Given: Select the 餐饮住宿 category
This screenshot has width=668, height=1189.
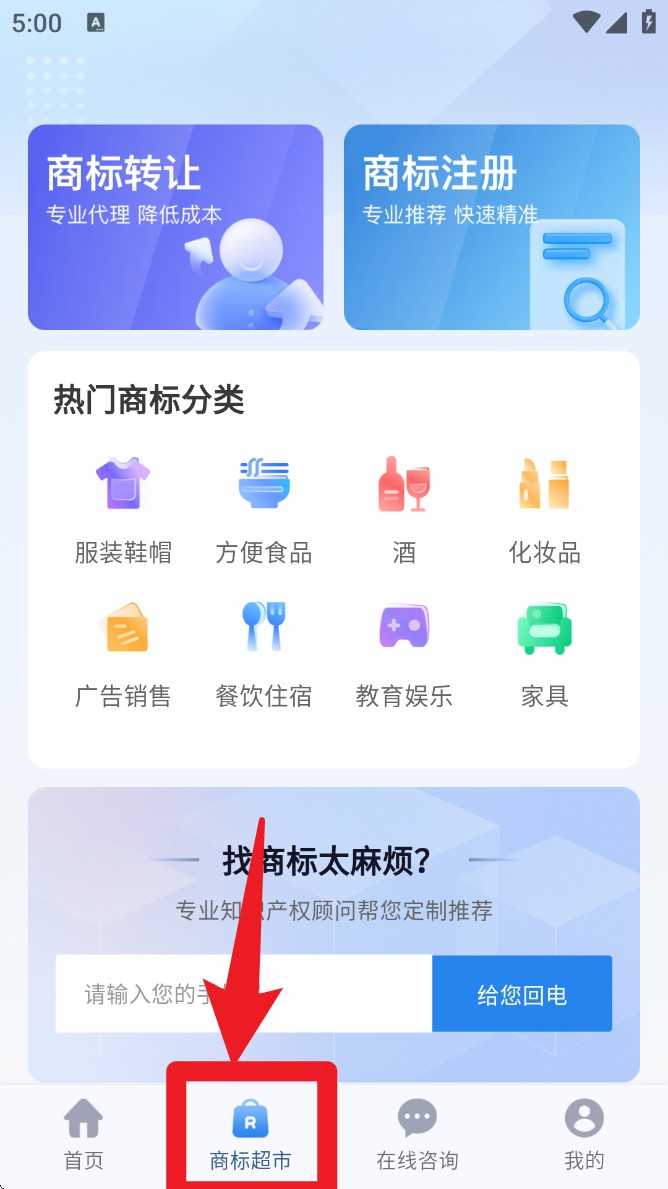Looking at the screenshot, I should pos(264,653).
